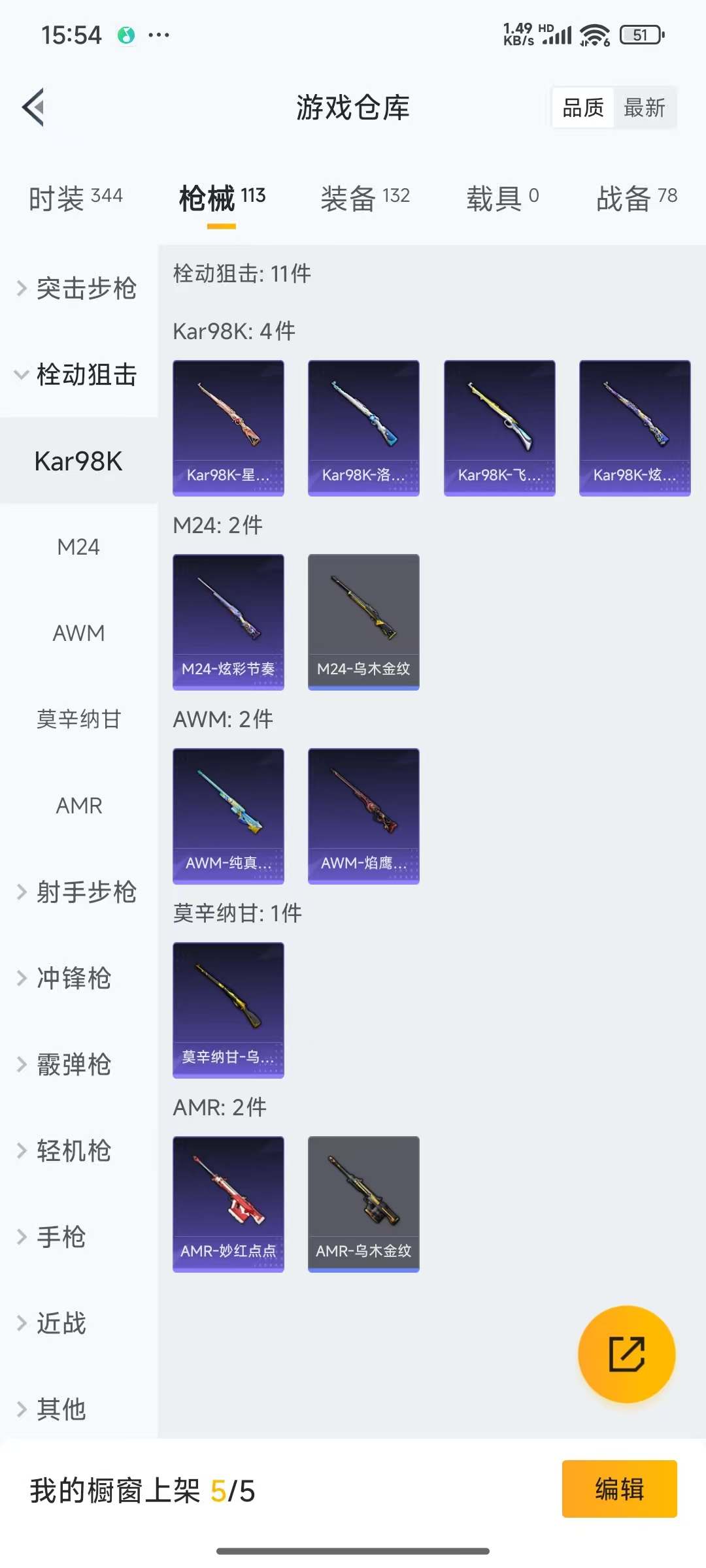706x1568 pixels.
Task: Open the 战备 tab
Action: (x=636, y=198)
